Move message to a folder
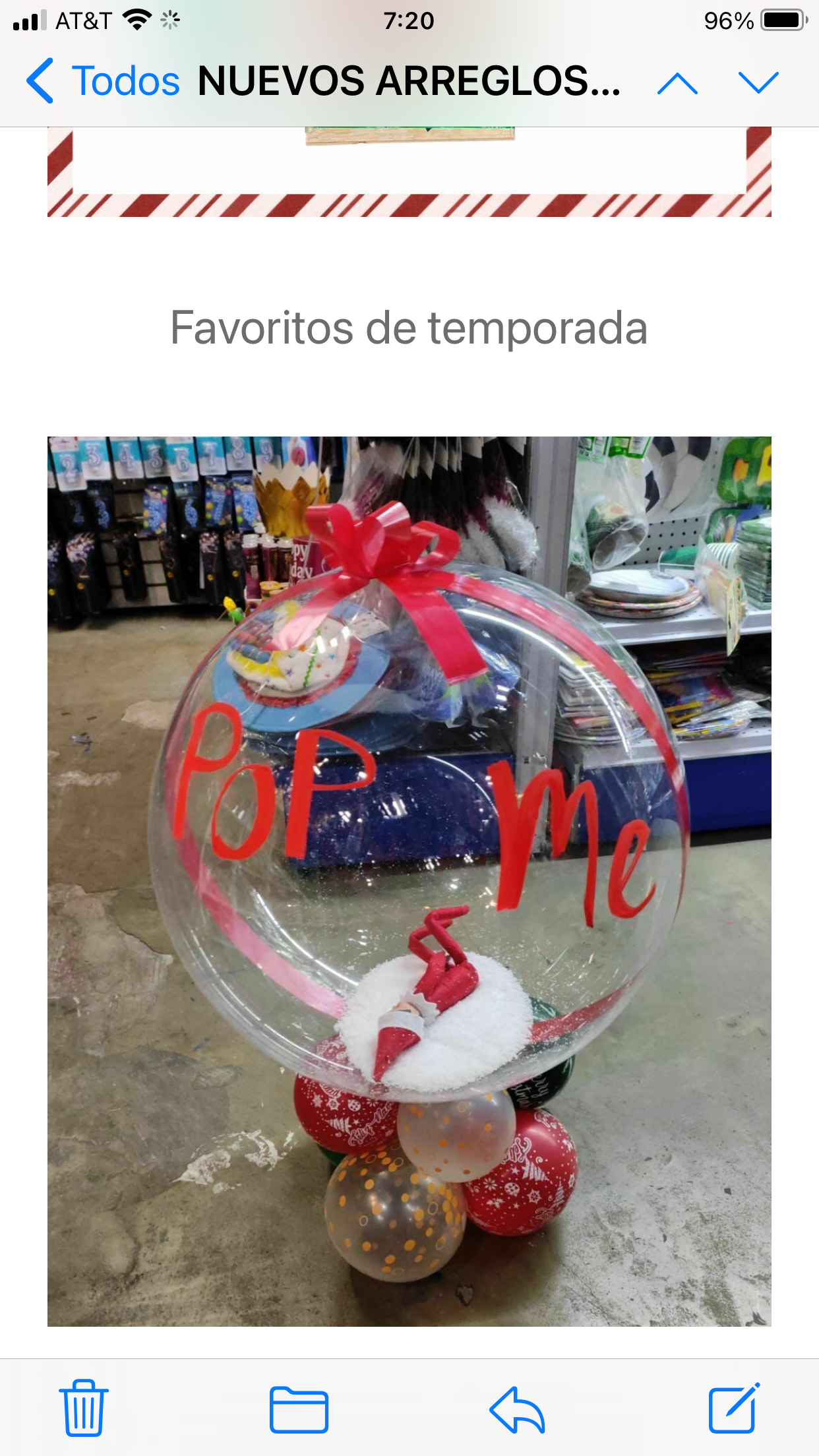This screenshot has height=1456, width=819. (x=299, y=1409)
